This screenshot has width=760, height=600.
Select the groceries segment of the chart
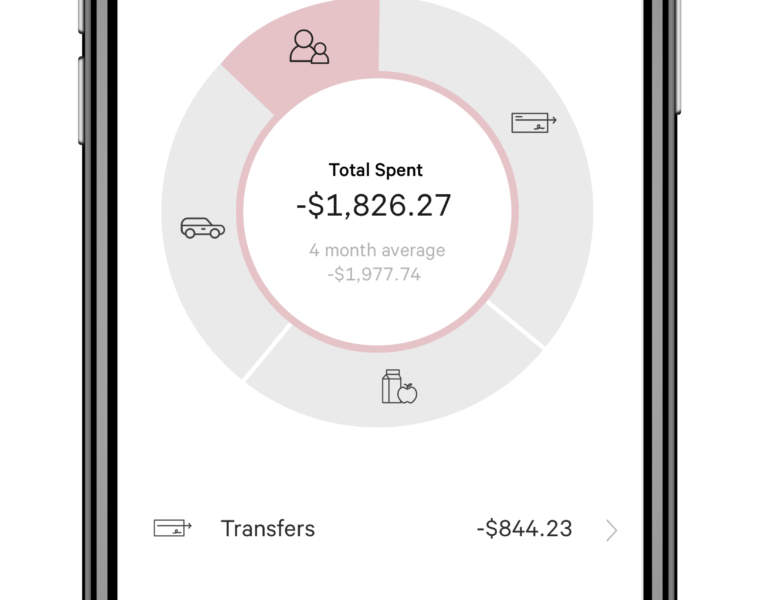click(x=399, y=387)
